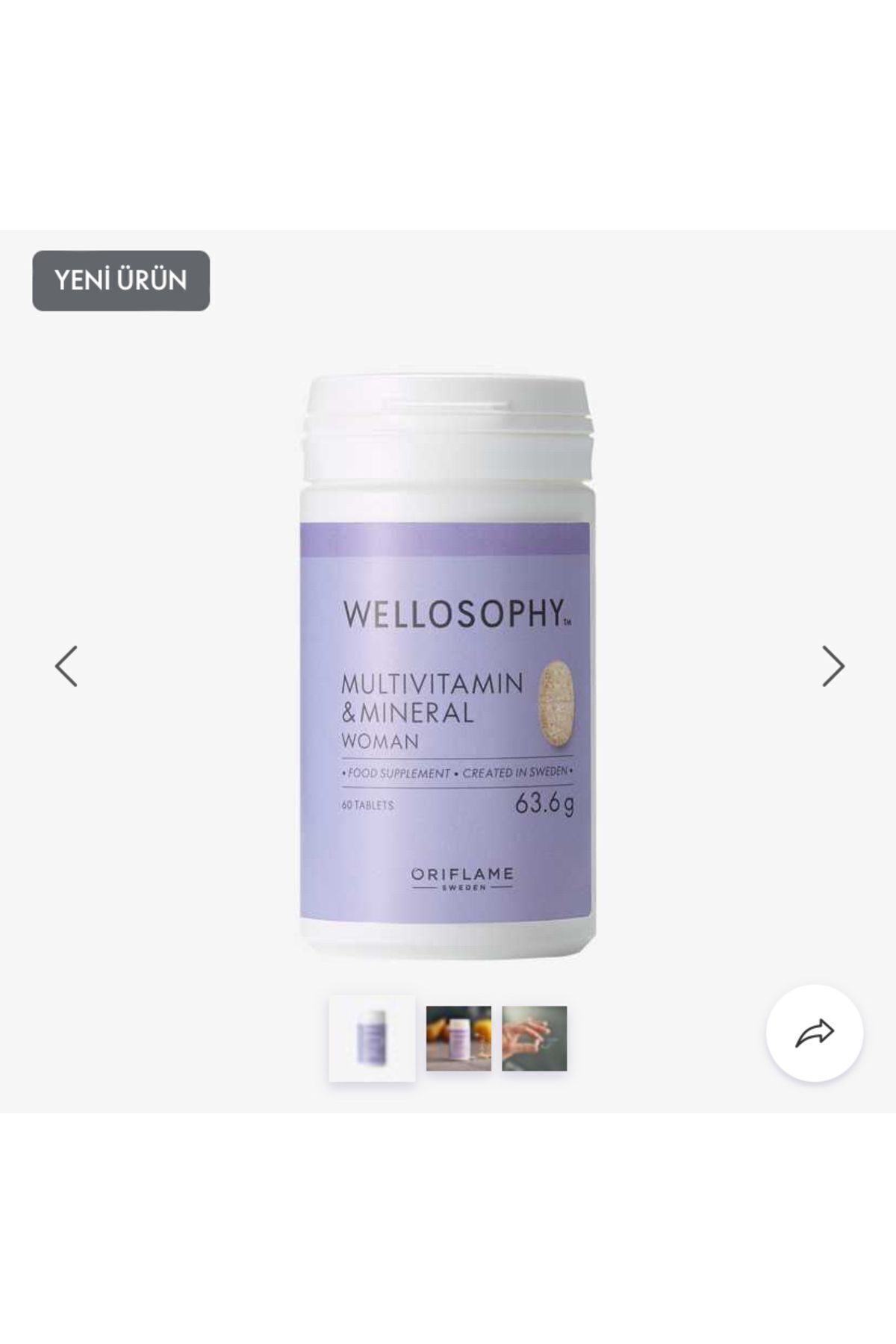The image size is (896, 1344).
Task: Go to the next product image
Action: pyautogui.click(x=833, y=666)
